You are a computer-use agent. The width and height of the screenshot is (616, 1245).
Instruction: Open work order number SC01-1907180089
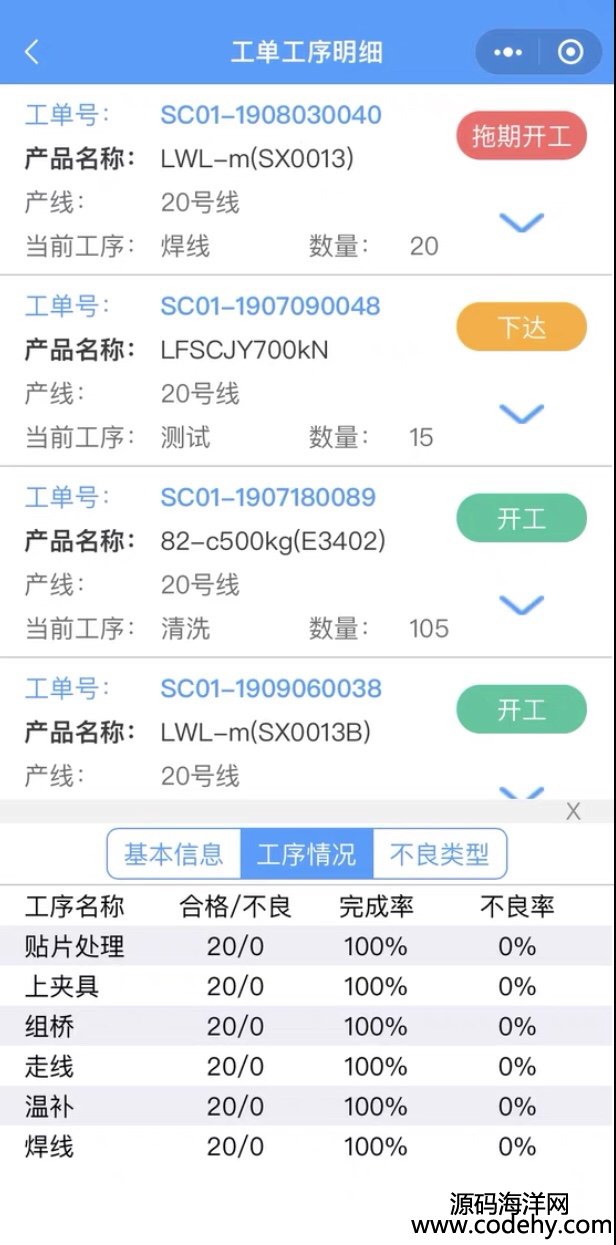coord(269,497)
